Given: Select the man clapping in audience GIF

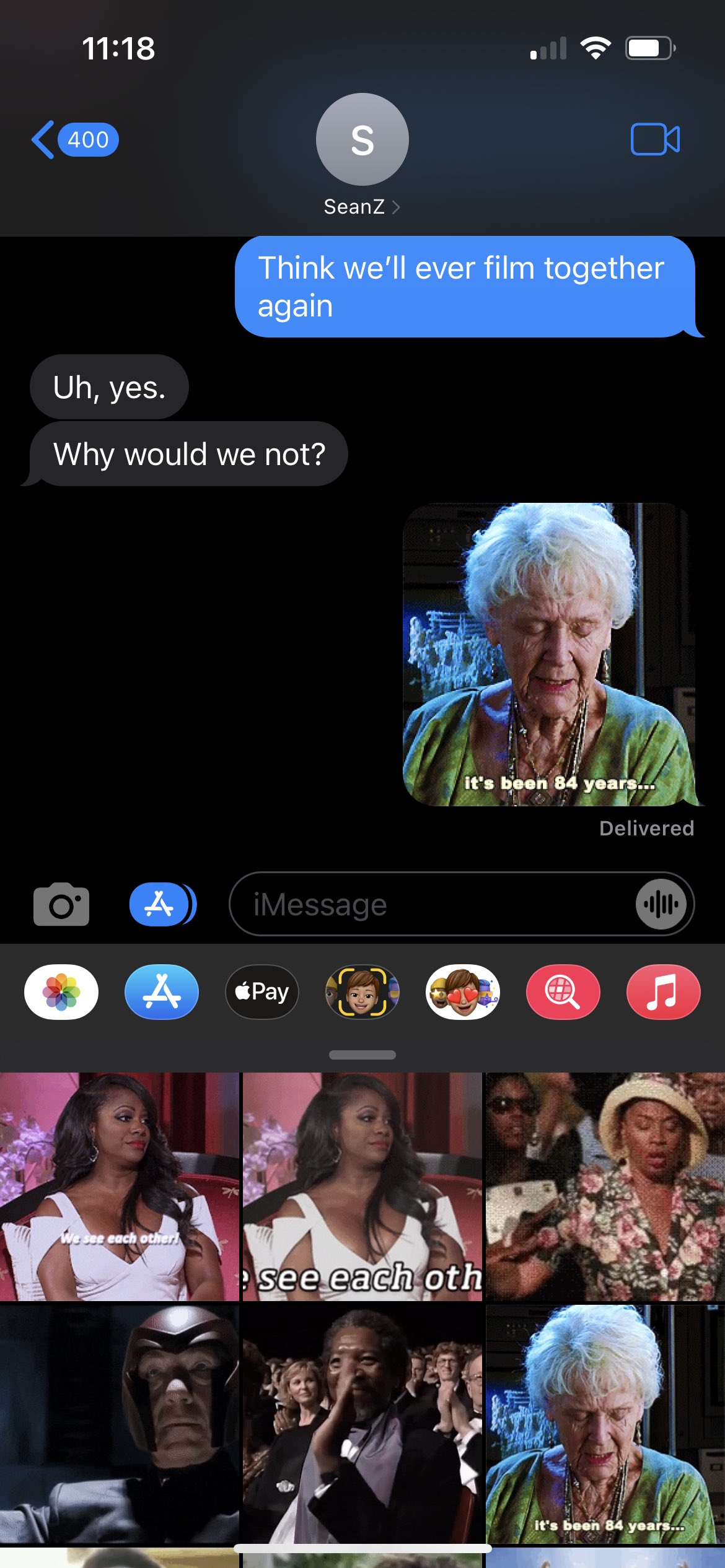Looking at the screenshot, I should 362,1424.
